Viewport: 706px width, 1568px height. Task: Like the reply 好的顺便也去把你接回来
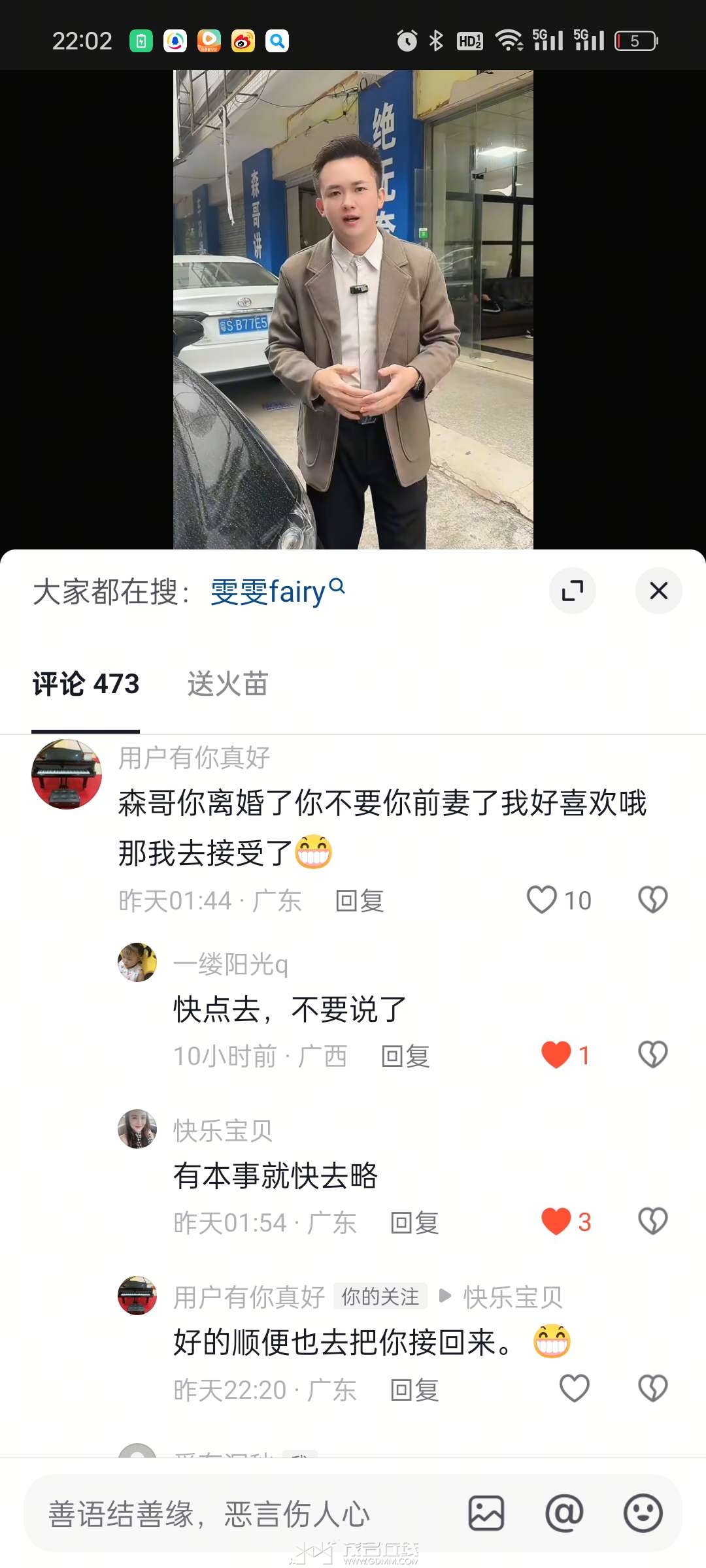click(575, 1388)
